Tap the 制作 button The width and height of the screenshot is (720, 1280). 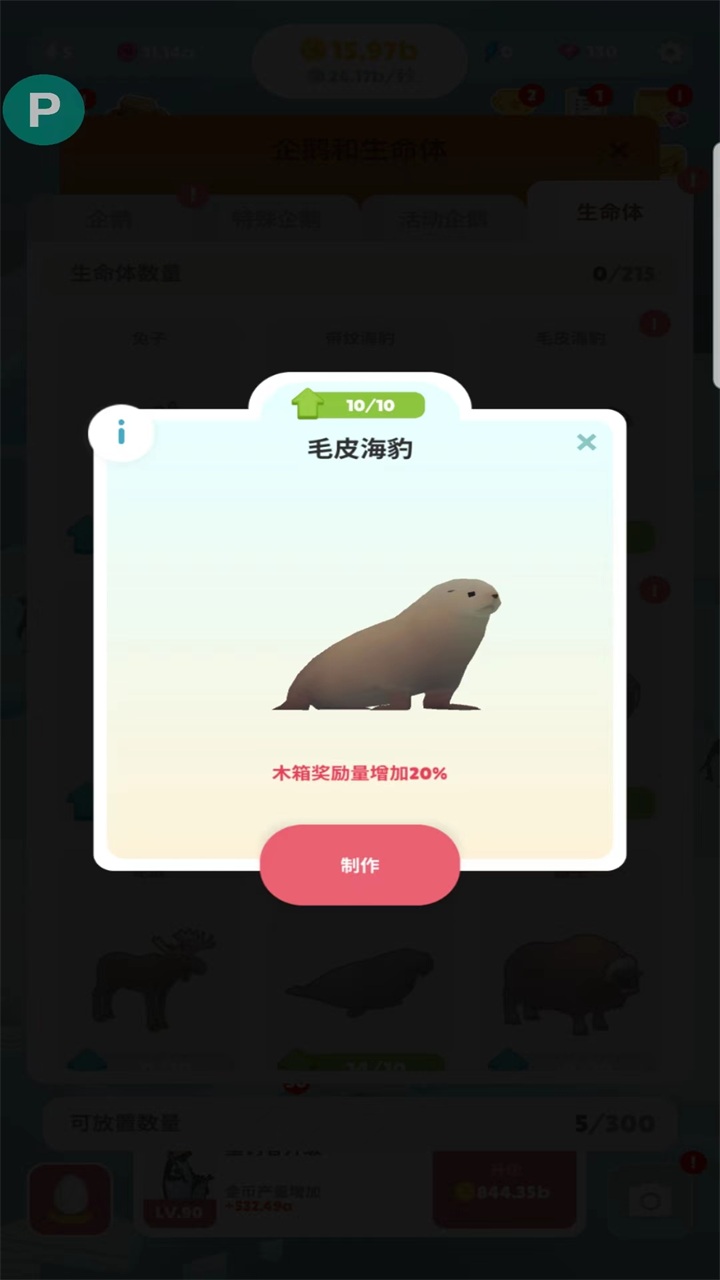click(x=359, y=865)
